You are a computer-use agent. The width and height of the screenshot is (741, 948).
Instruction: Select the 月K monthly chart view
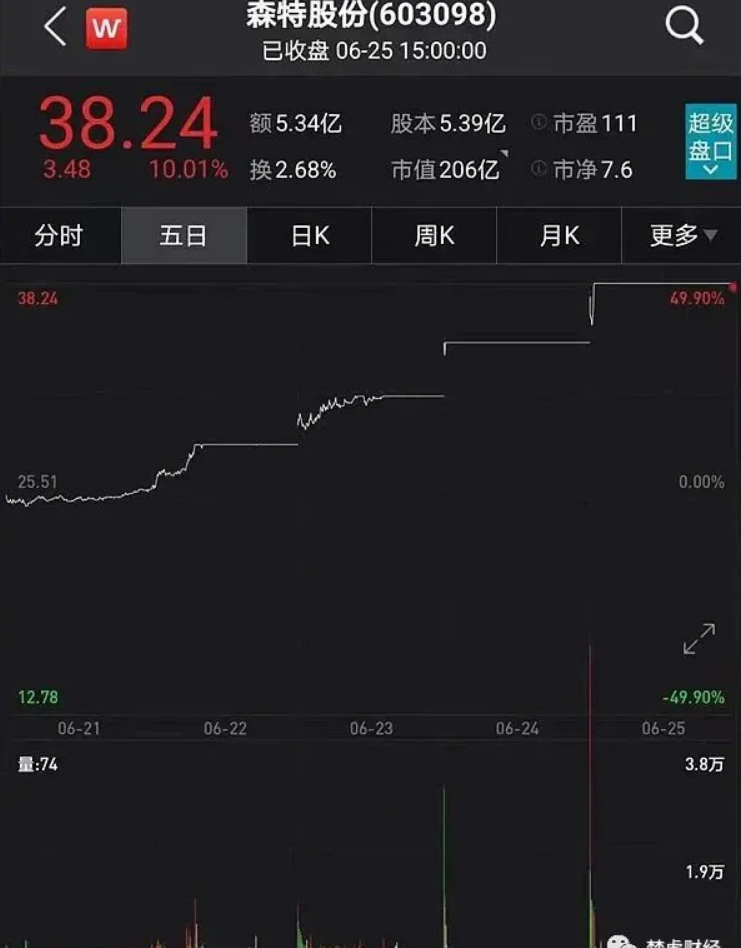coord(558,235)
